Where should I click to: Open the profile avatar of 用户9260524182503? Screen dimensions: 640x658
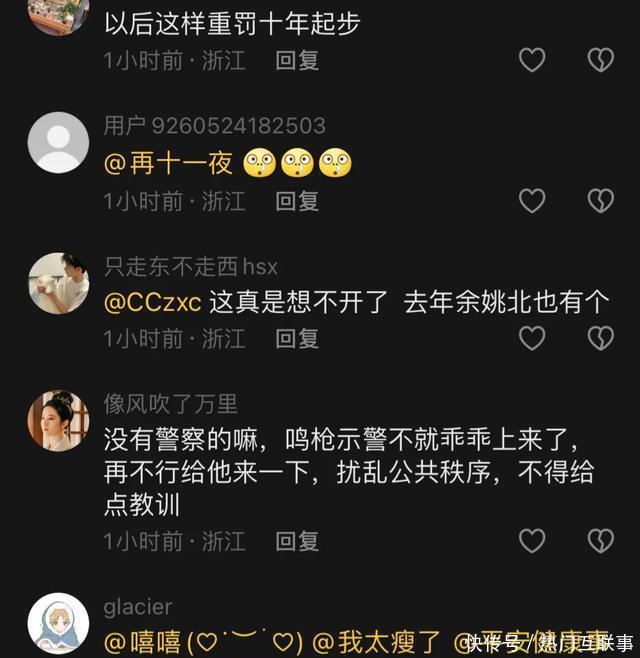(58, 143)
